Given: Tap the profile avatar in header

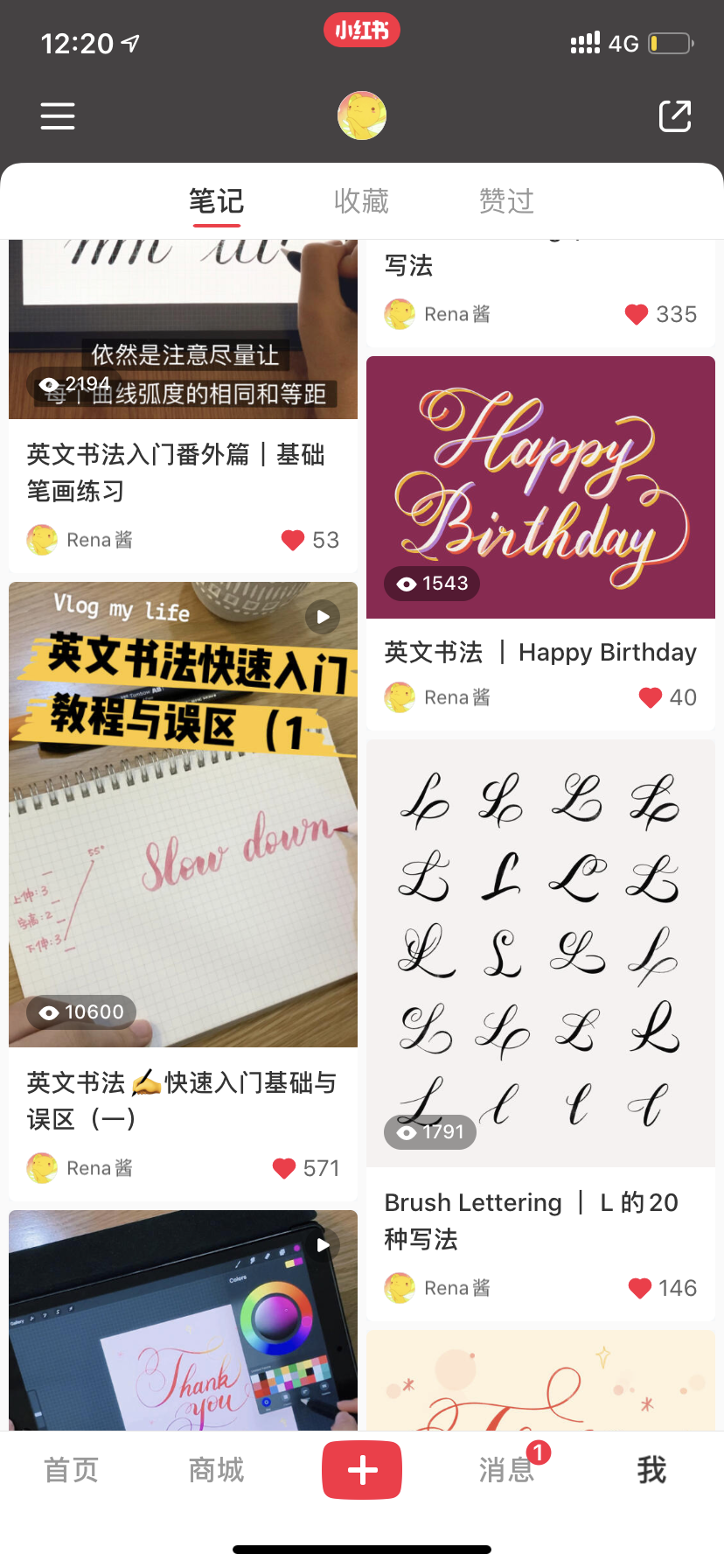Looking at the screenshot, I should point(362,115).
